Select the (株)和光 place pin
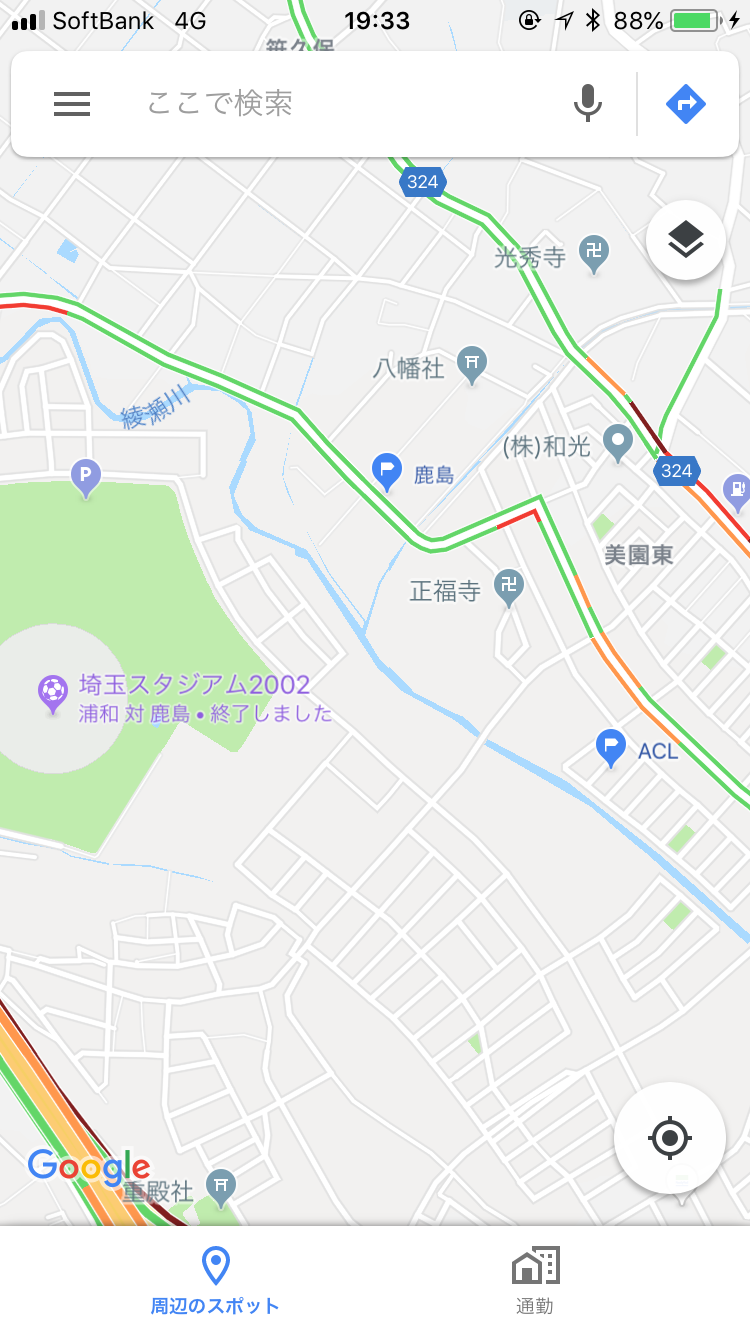The image size is (750, 1334). [619, 443]
